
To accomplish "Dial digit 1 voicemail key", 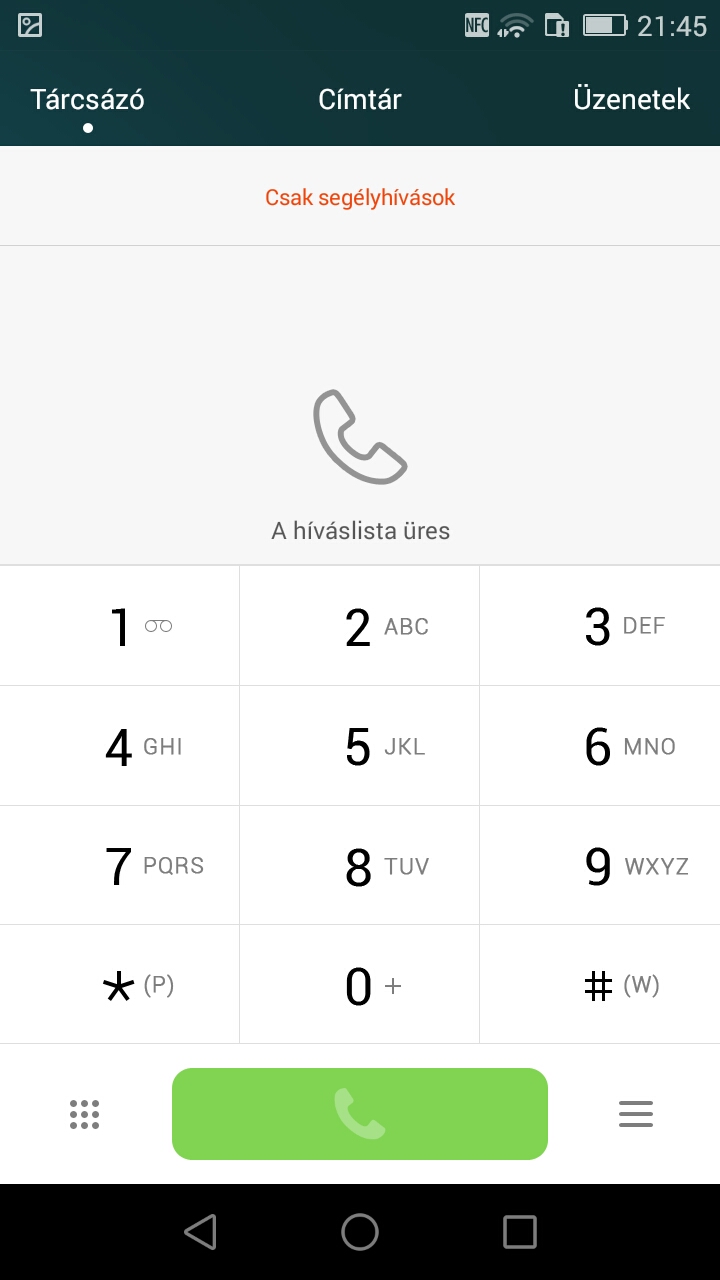I will point(120,626).
